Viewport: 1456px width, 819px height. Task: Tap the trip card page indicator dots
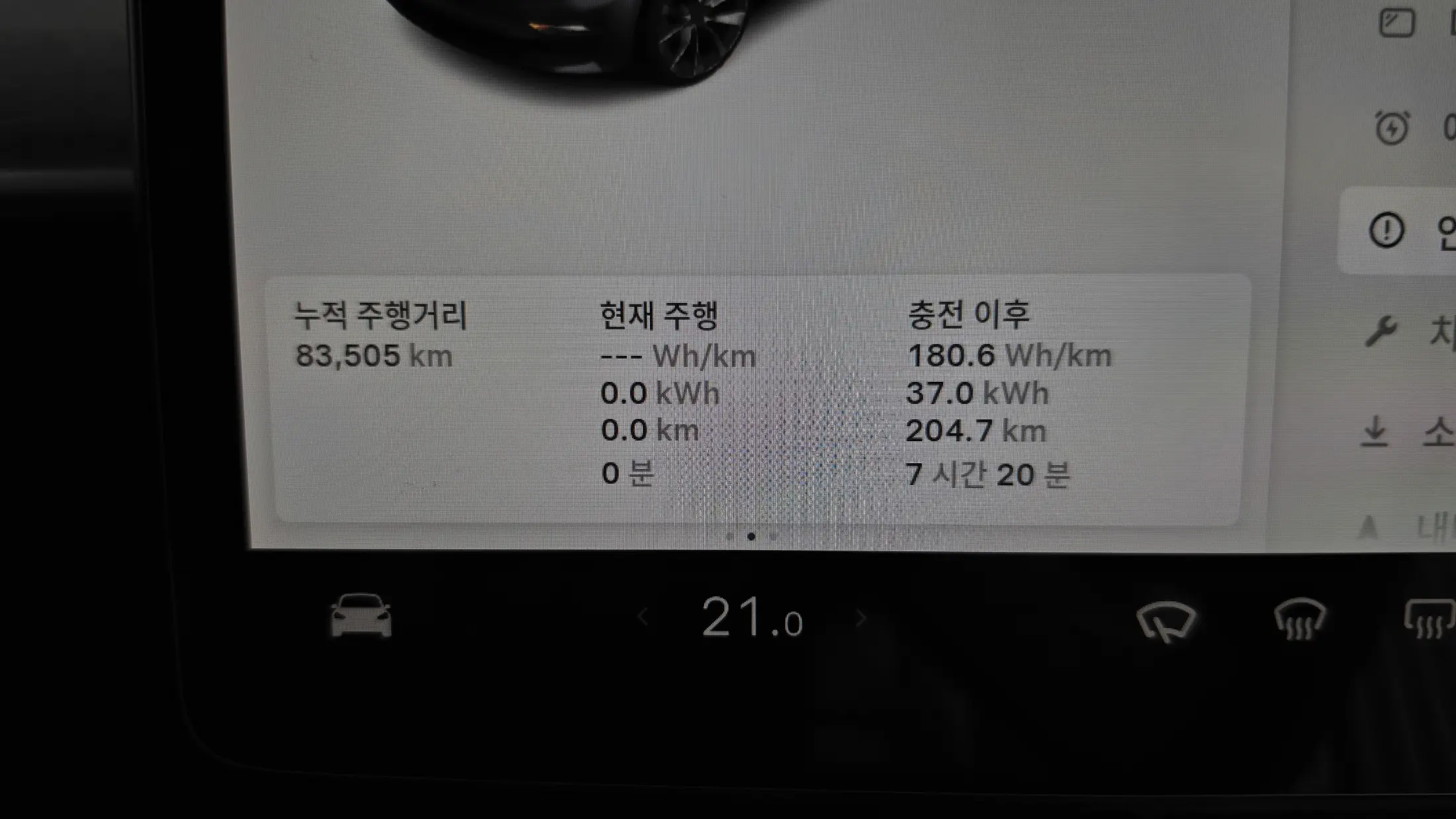tap(751, 537)
